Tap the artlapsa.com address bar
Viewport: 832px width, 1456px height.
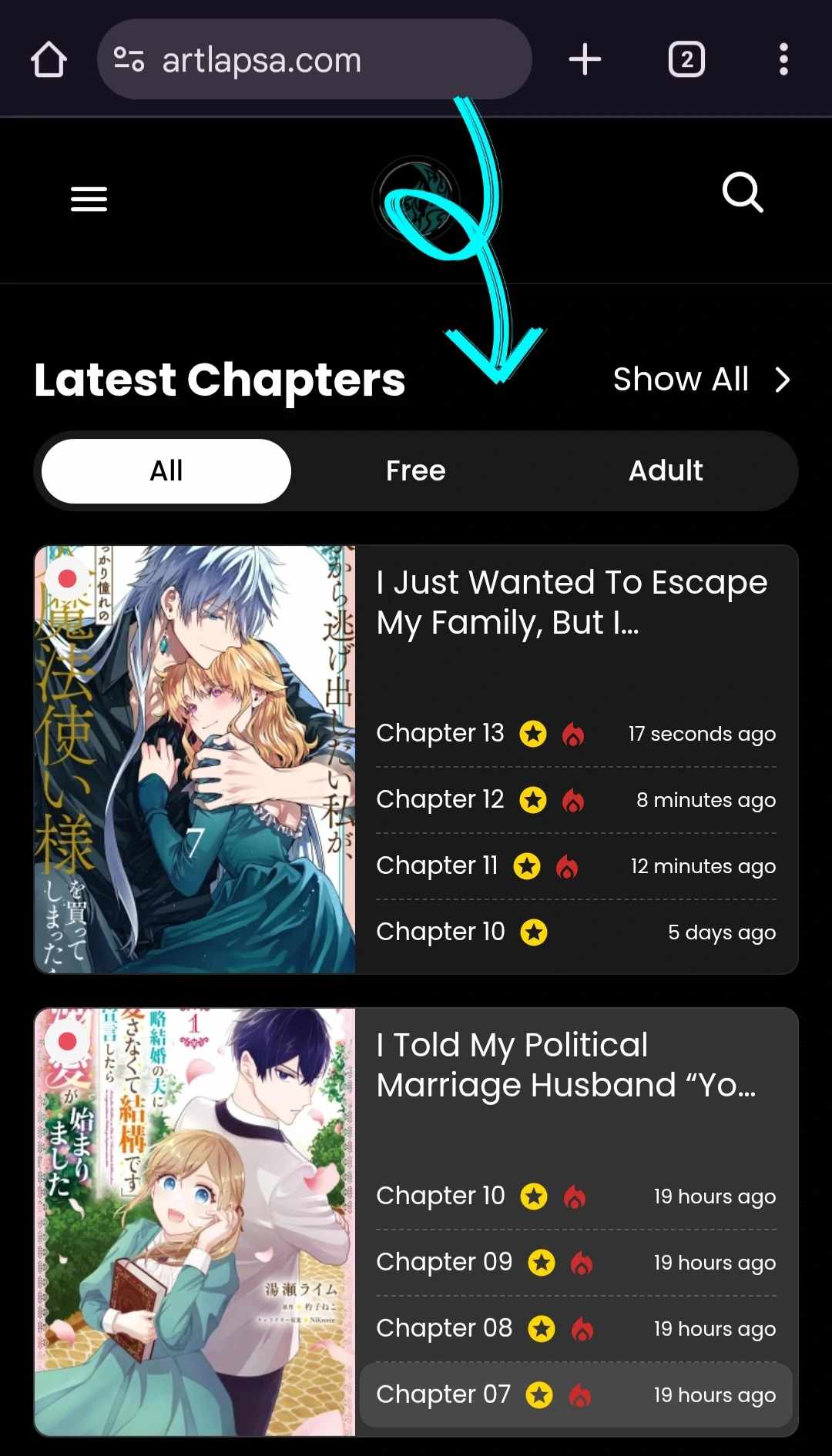point(314,59)
